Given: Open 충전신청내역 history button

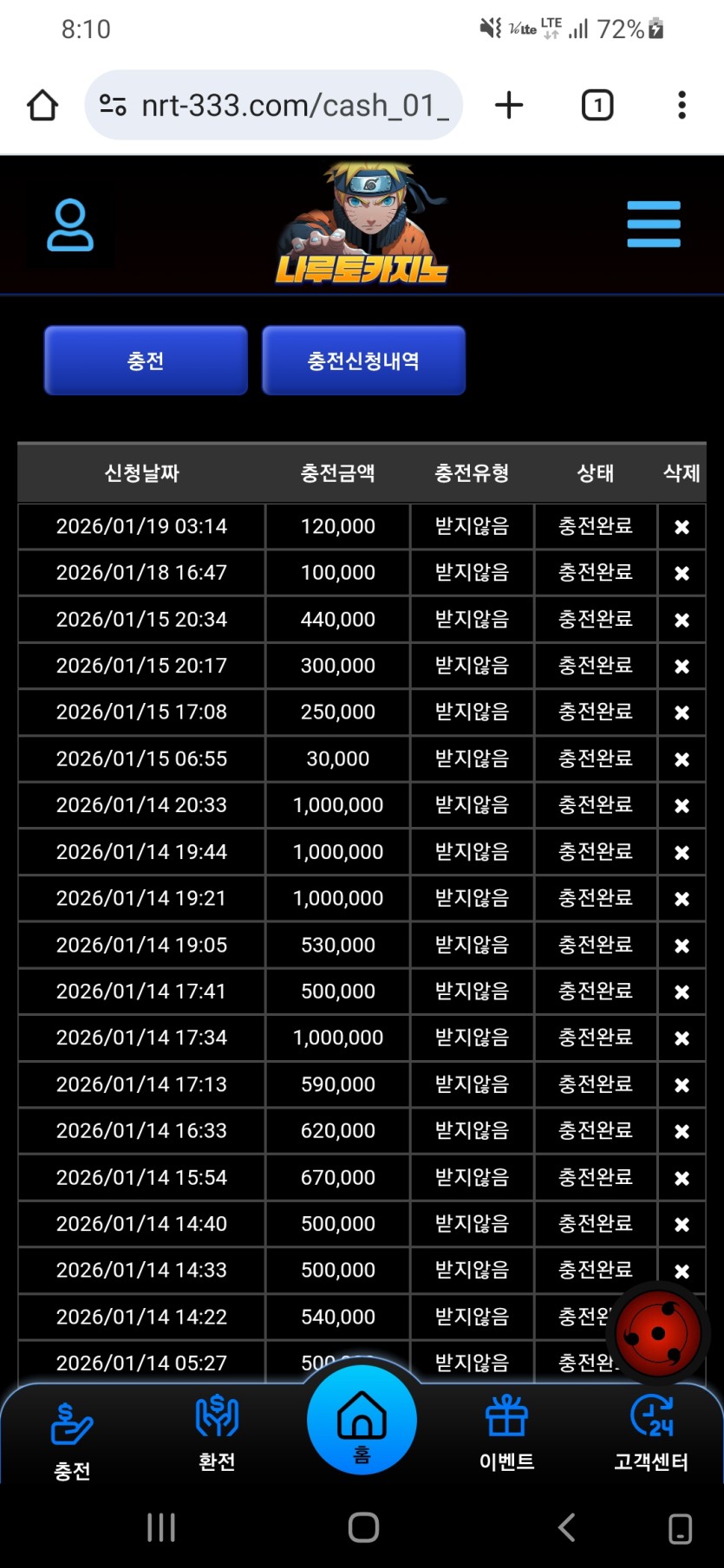Looking at the screenshot, I should [x=363, y=361].
